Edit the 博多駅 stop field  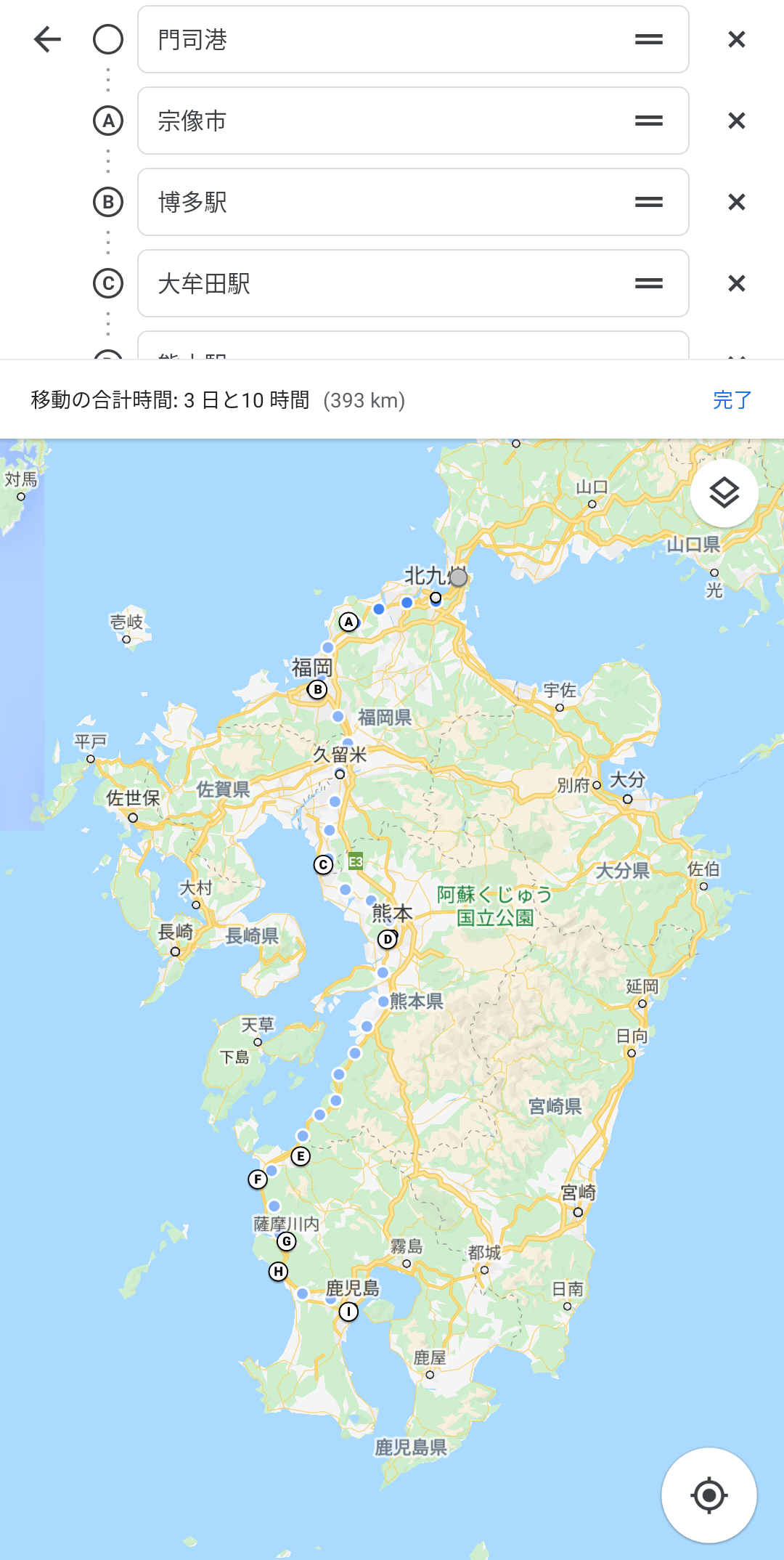tap(413, 202)
